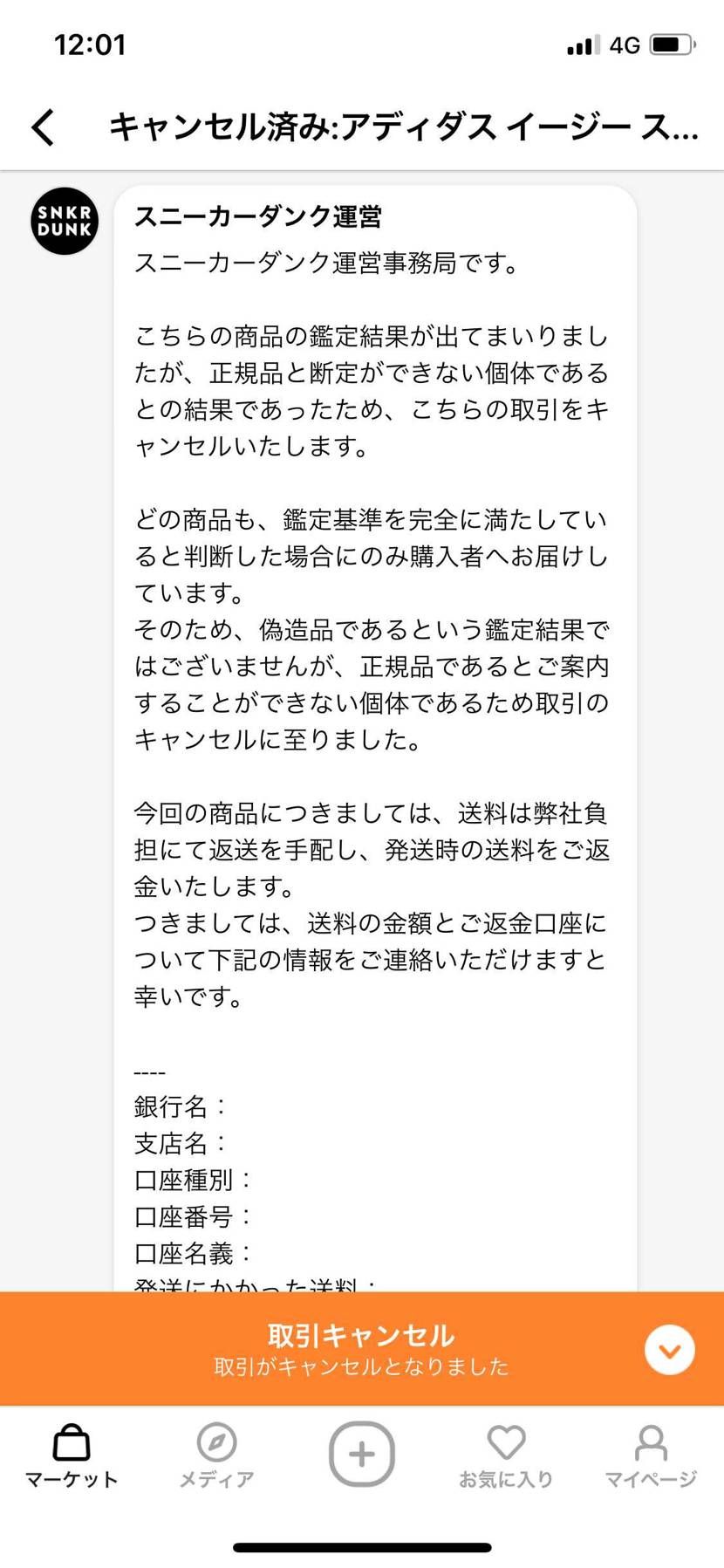This screenshot has width=724, height=1568.
Task: Switch to the マーケット tab
Action: click(x=72, y=1455)
